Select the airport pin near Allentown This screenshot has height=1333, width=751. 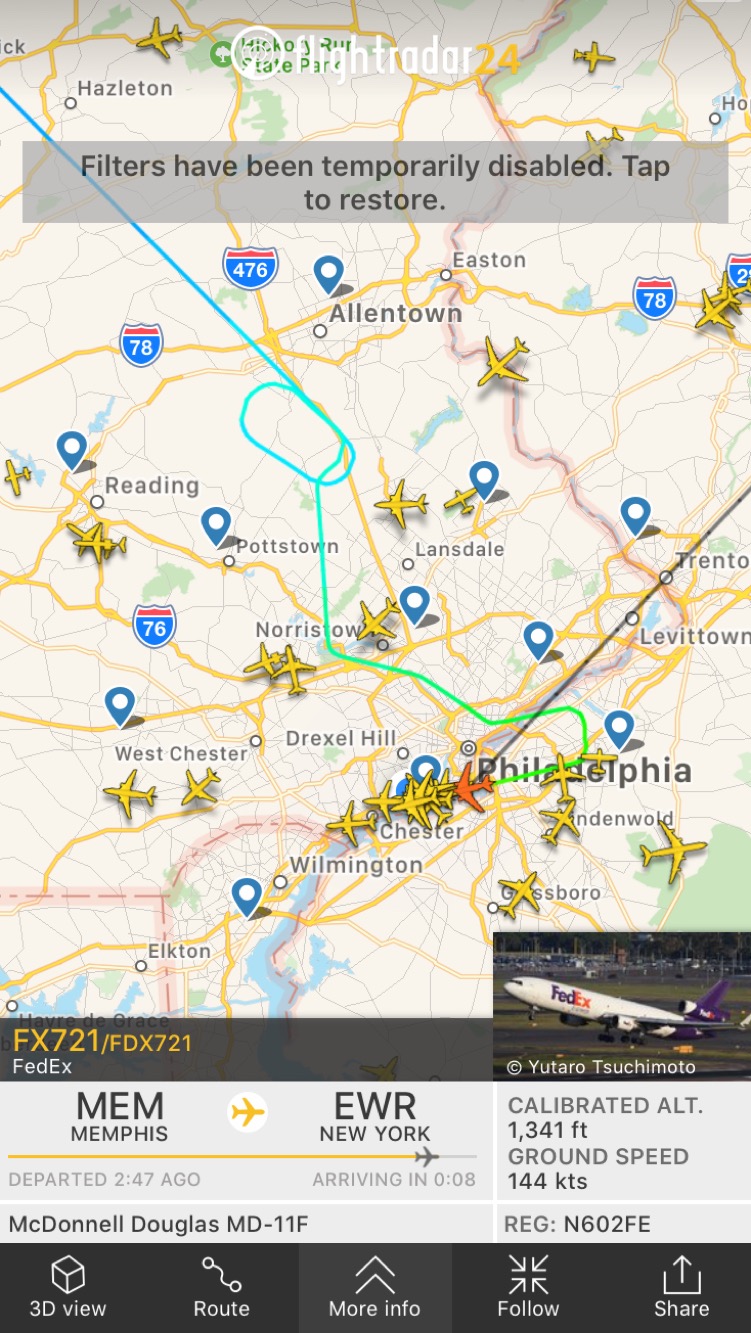[329, 273]
